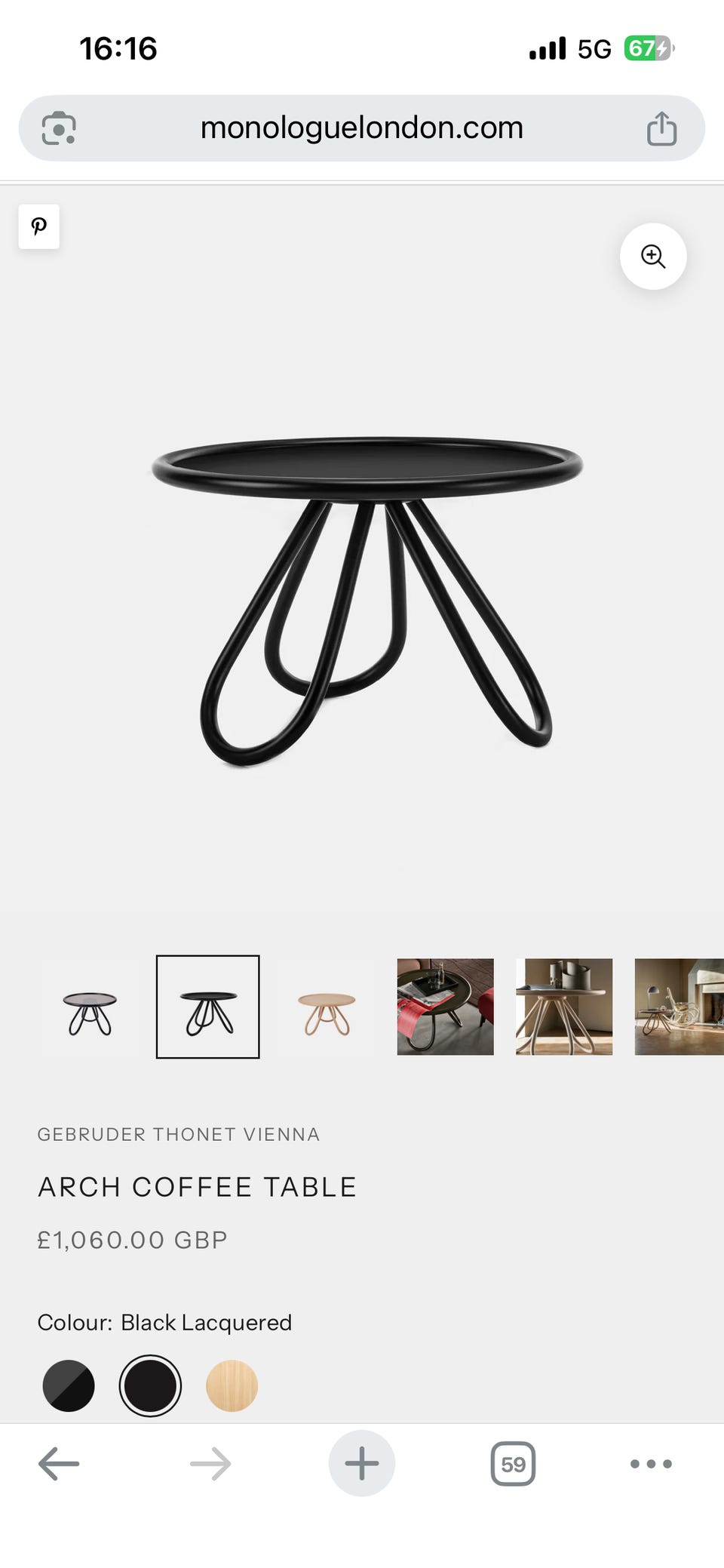Go back to the previous page
Screen dimensions: 724x1568
59,1464
